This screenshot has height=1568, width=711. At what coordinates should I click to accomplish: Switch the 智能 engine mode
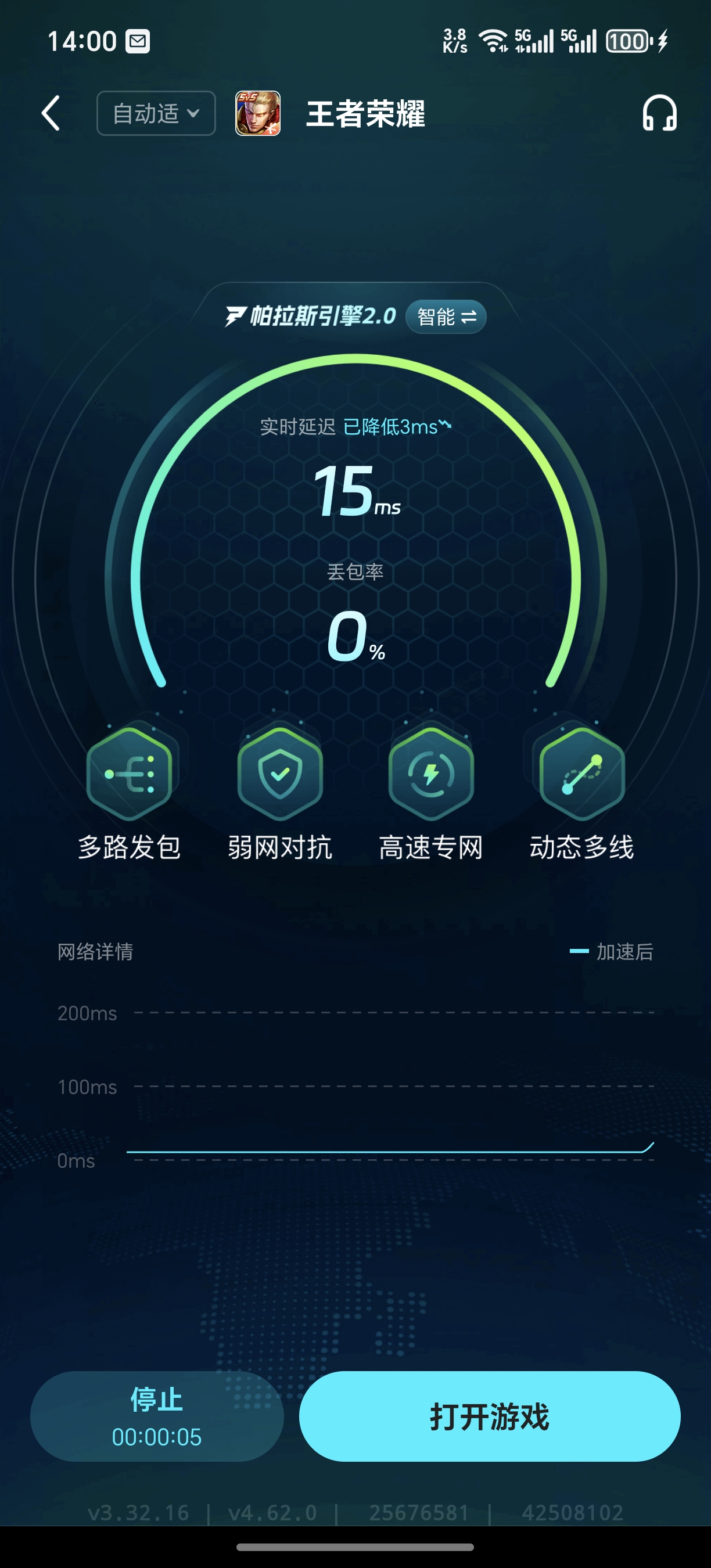point(446,317)
